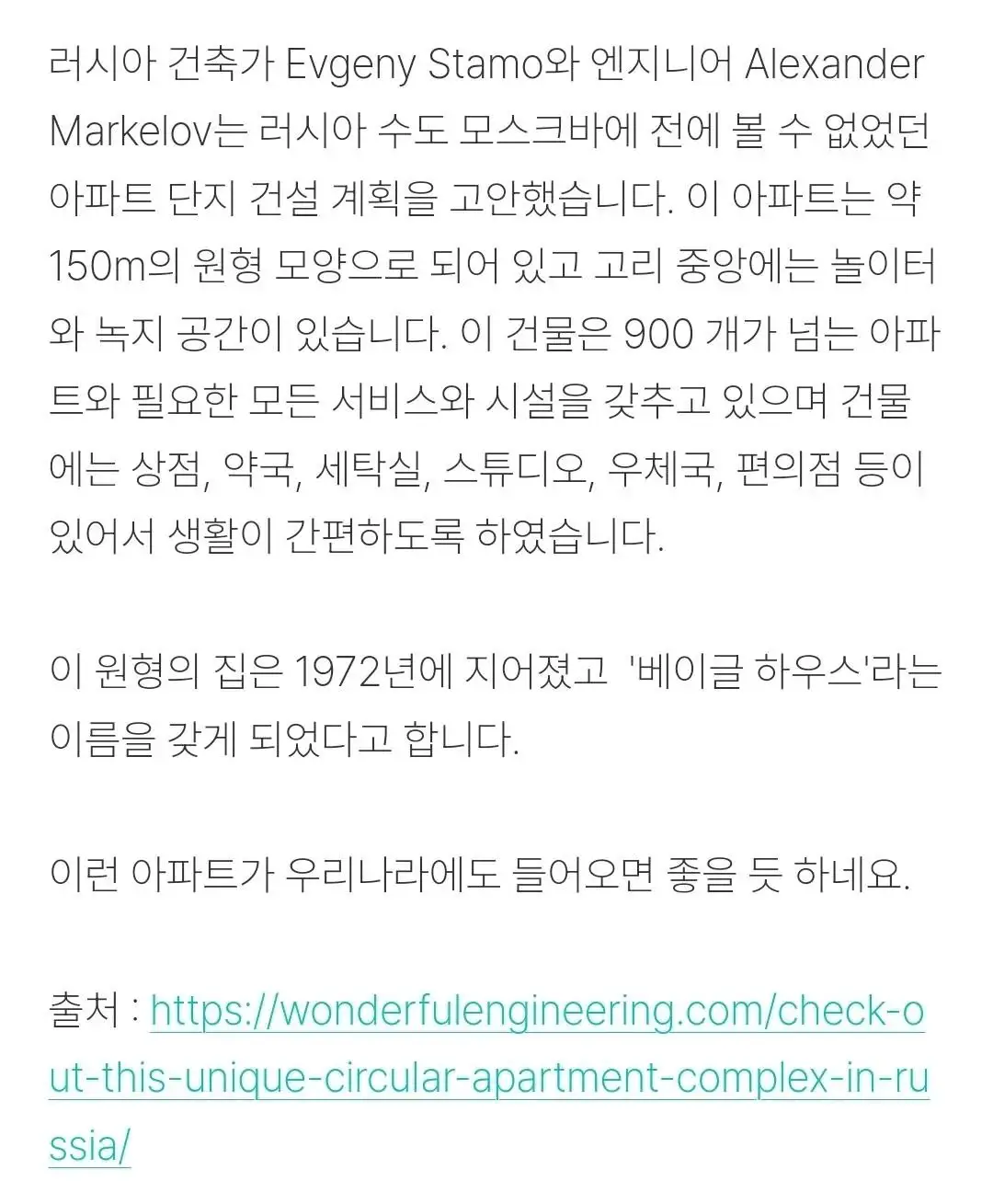Viewport: 993px width, 1204px height.
Task: Open the wonderfulengineering.com source link
Action: click(x=489, y=1078)
